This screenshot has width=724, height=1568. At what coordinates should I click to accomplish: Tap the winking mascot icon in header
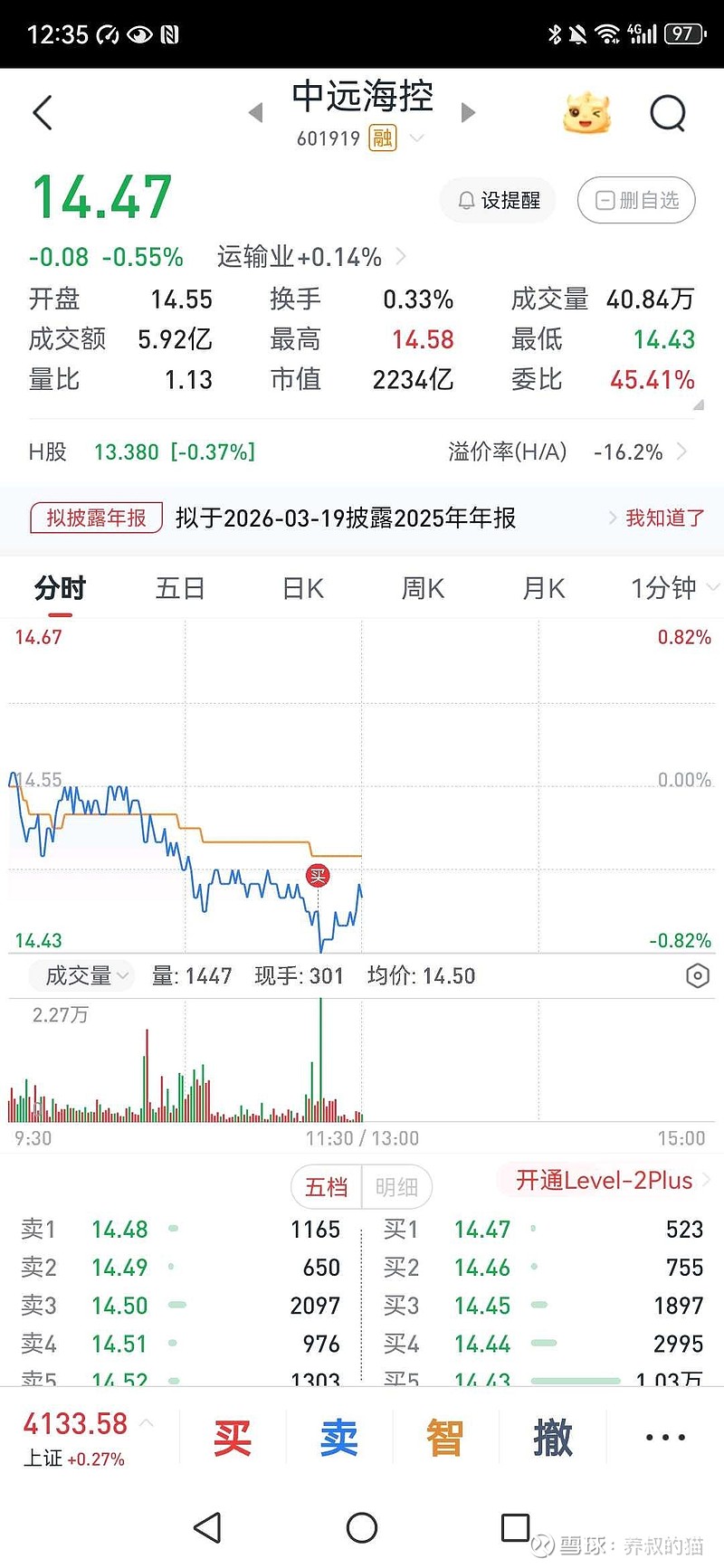pos(586,112)
